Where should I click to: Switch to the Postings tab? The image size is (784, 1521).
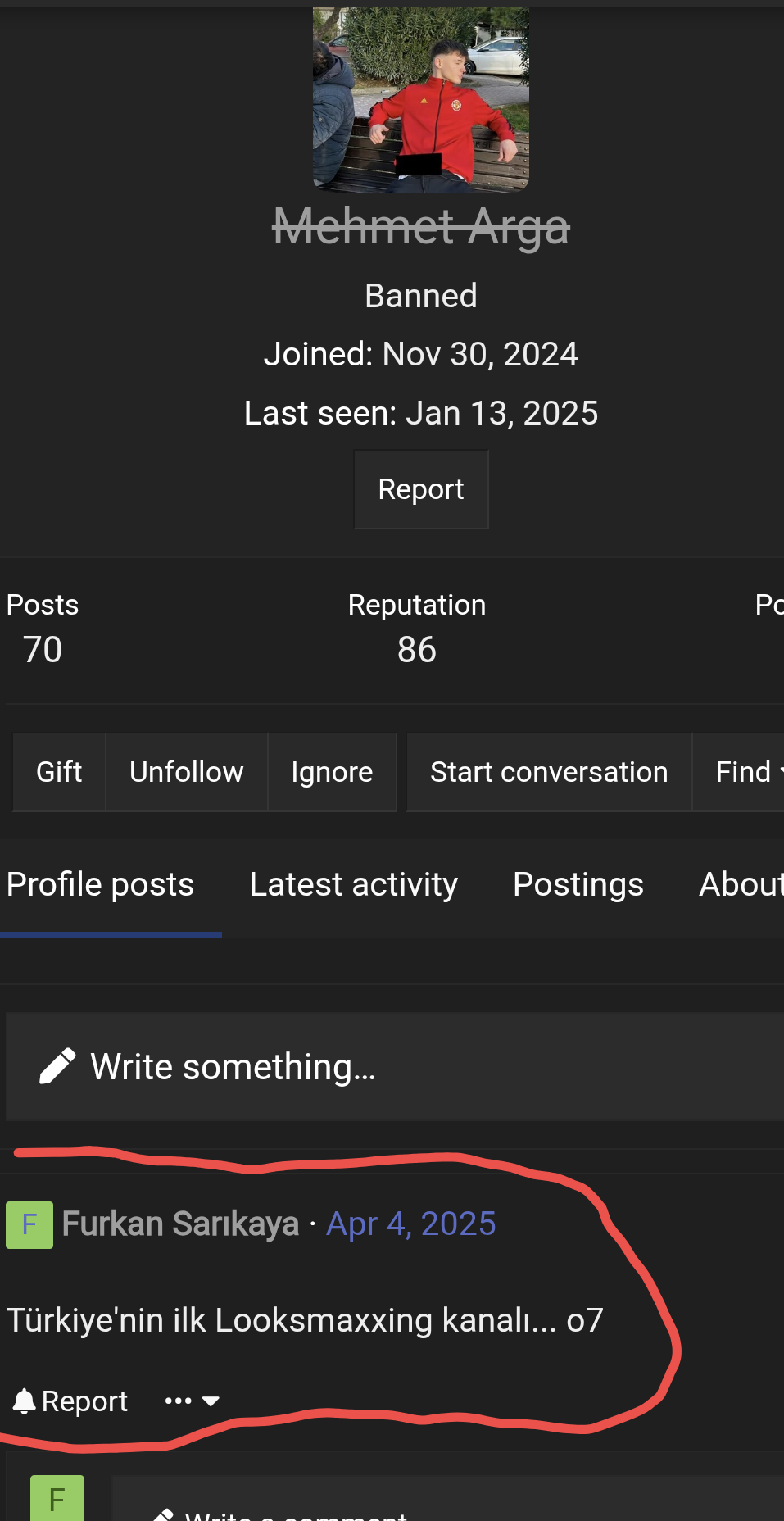point(578,885)
